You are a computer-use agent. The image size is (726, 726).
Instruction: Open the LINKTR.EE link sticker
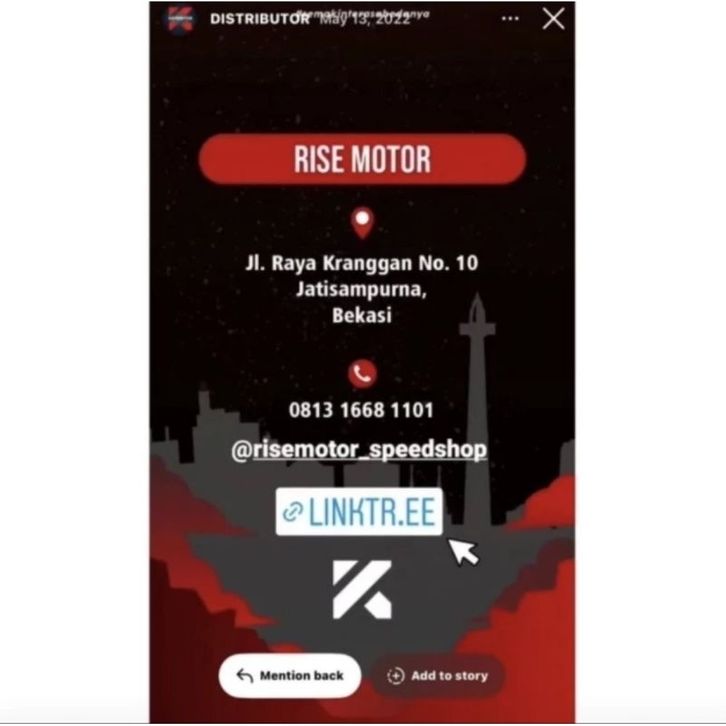point(359,512)
